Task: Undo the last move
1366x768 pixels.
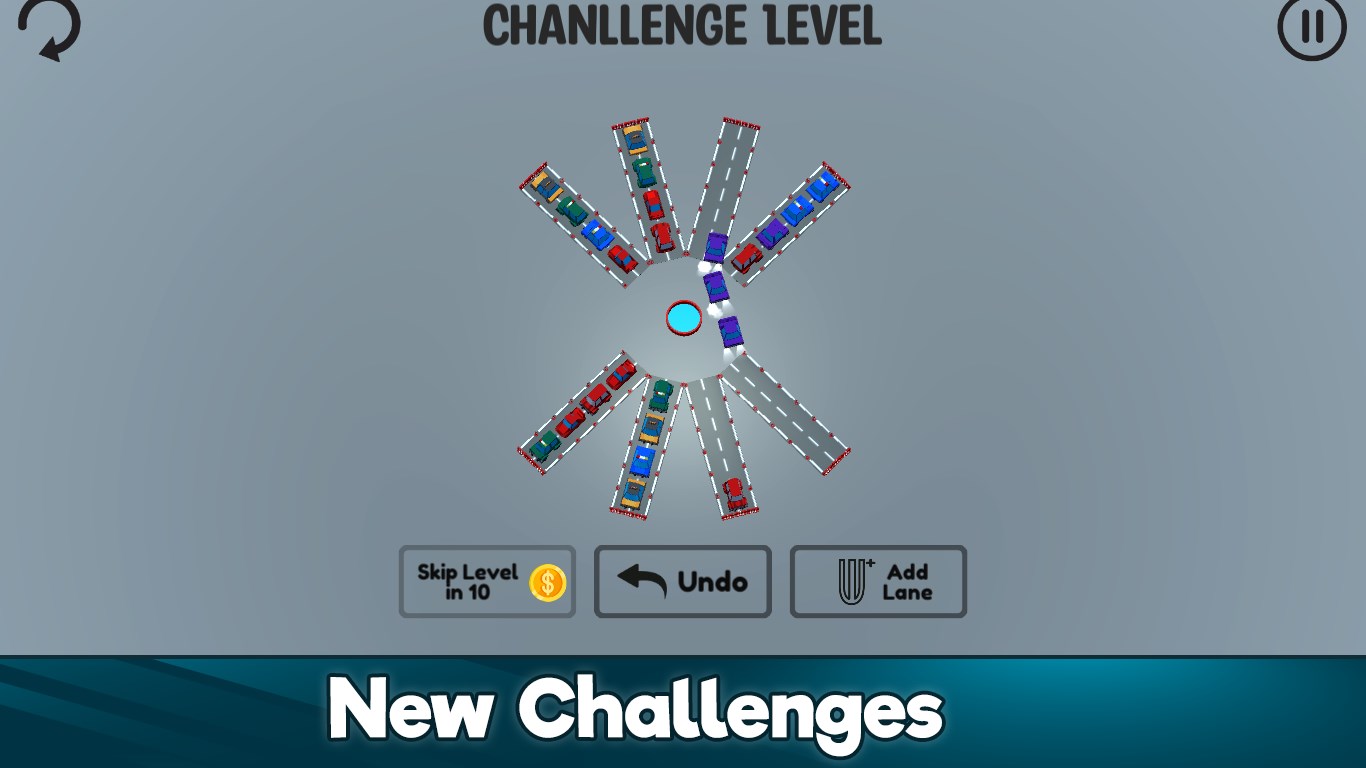Action: 683,581
